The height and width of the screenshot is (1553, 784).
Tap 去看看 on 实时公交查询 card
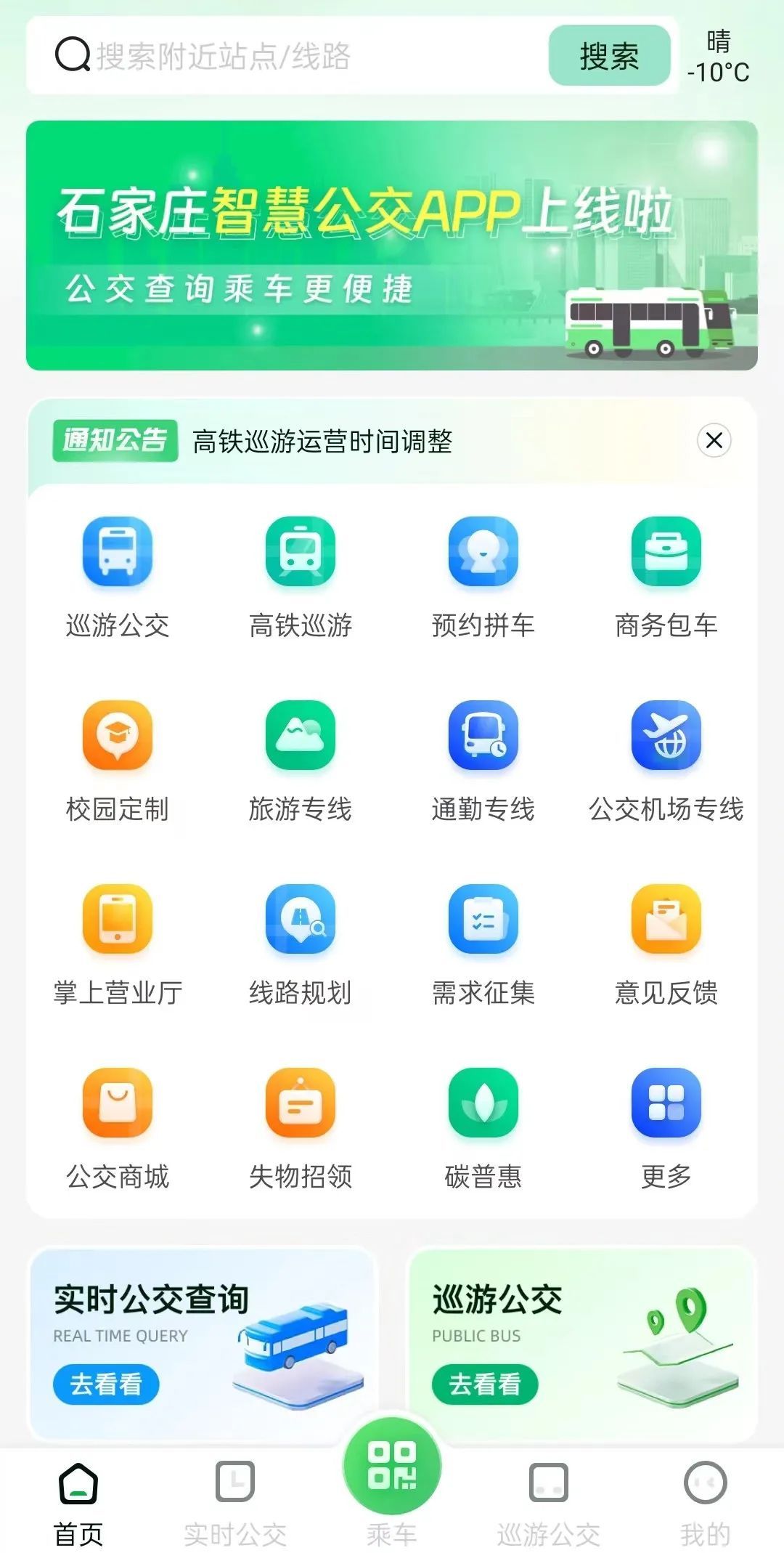[106, 1384]
